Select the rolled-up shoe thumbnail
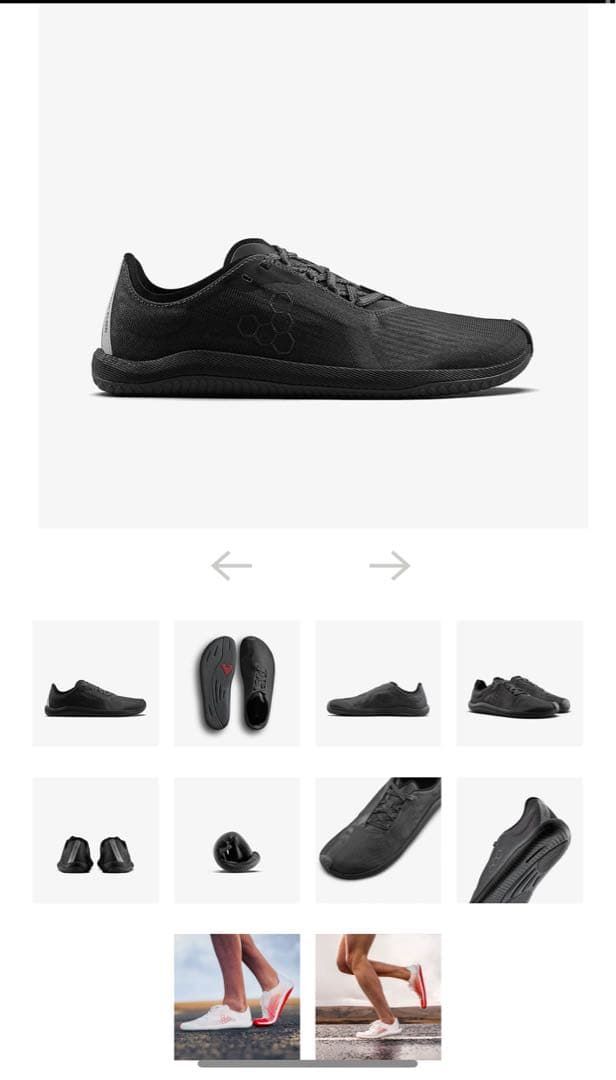This screenshot has width=616, height=1080. (237, 840)
